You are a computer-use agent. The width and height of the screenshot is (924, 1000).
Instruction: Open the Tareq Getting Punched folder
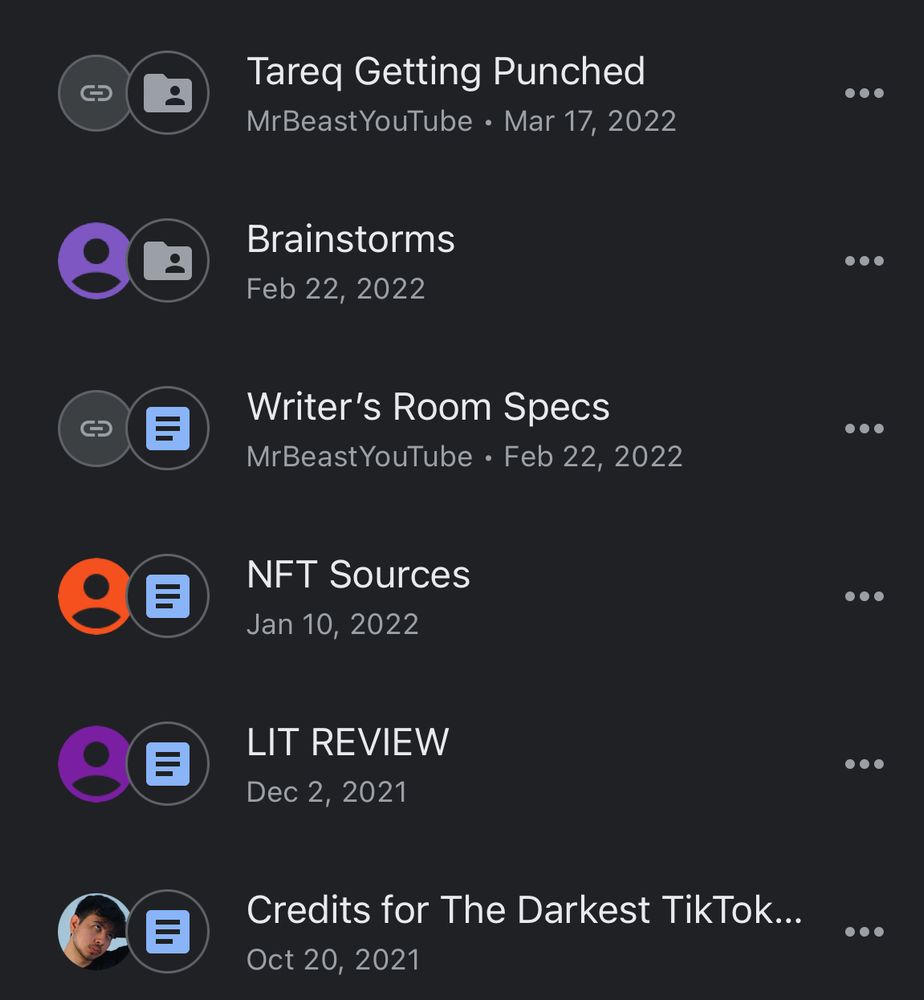tap(445, 73)
